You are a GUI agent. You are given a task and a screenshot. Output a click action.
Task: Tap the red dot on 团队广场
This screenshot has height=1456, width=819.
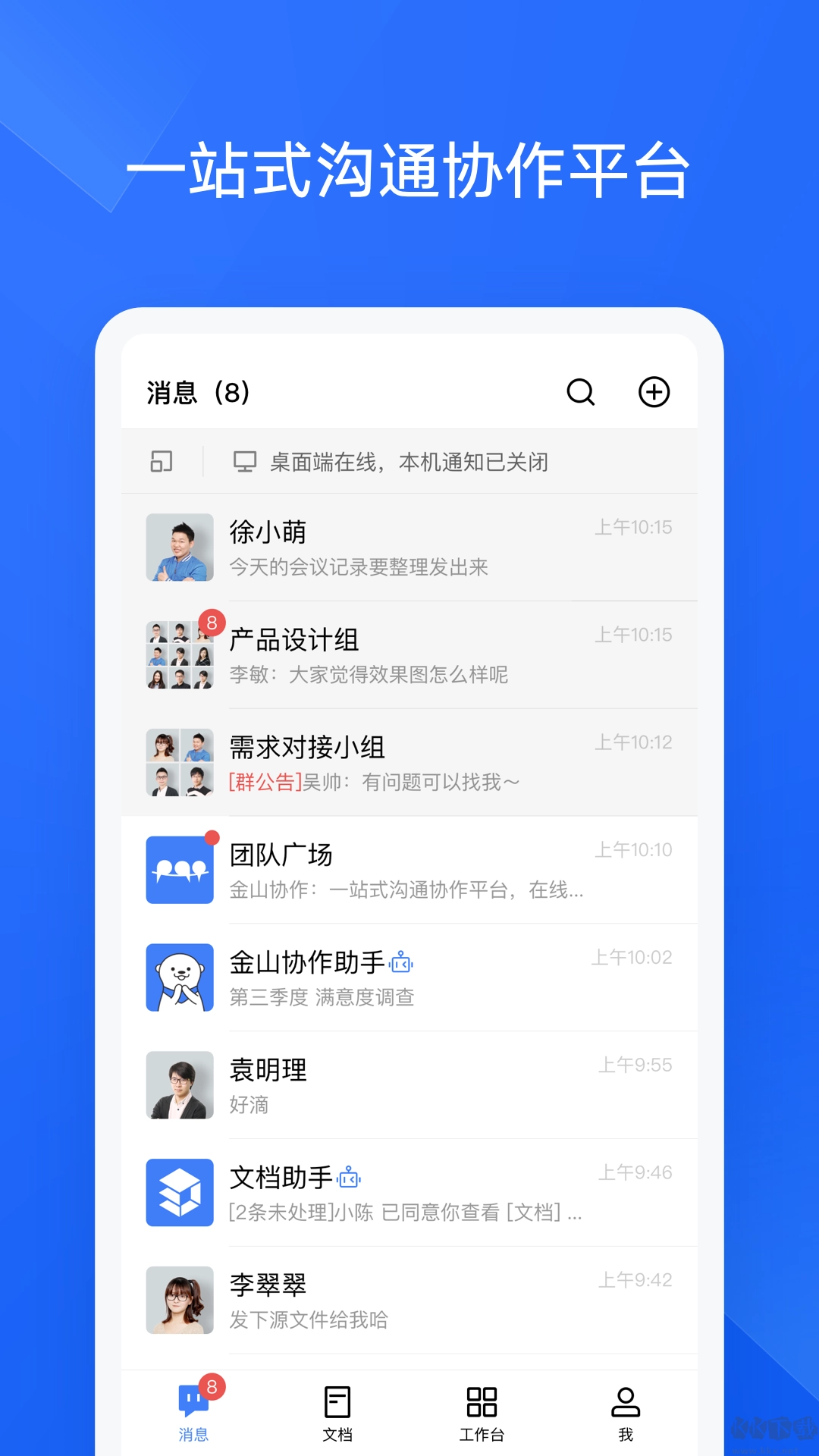click(x=212, y=838)
